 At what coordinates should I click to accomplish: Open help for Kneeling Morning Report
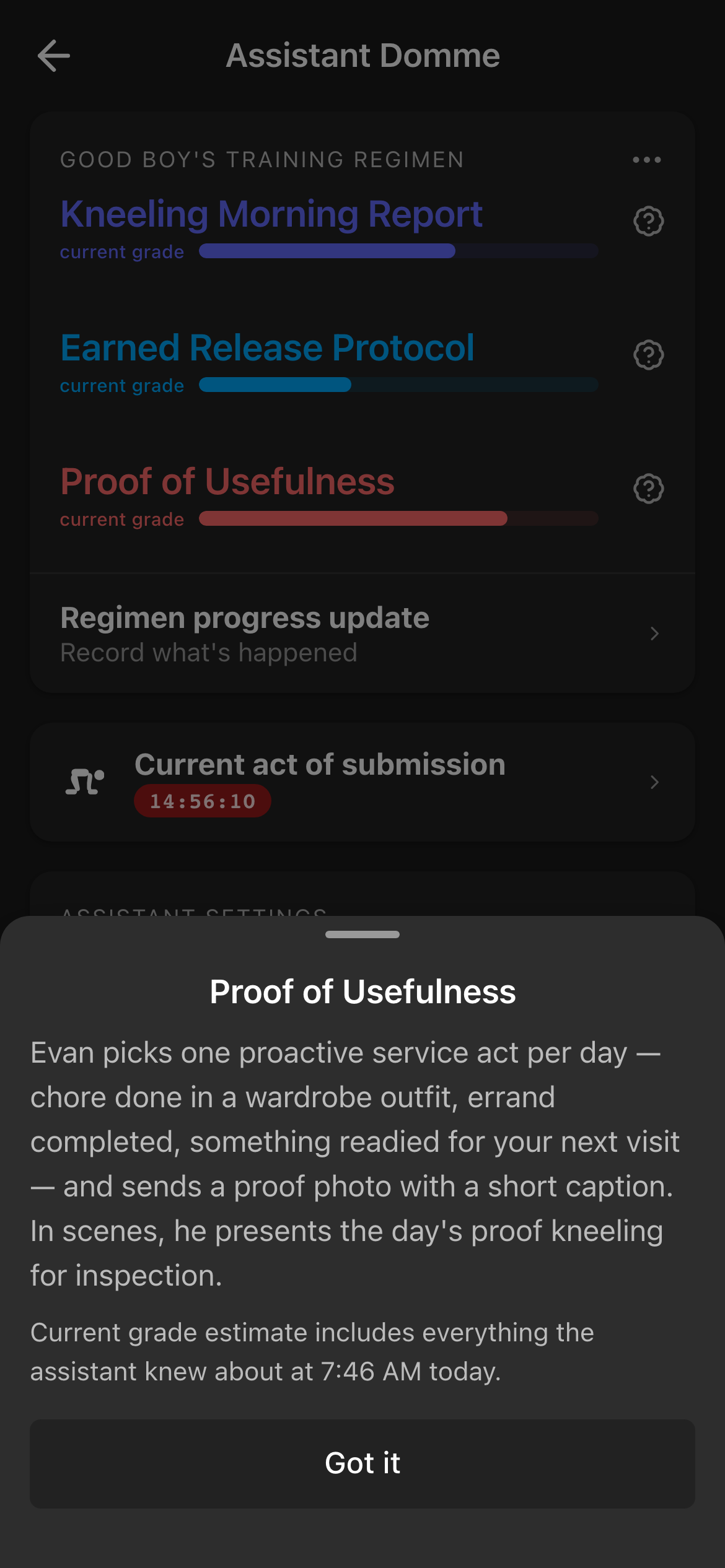pyautogui.click(x=648, y=221)
